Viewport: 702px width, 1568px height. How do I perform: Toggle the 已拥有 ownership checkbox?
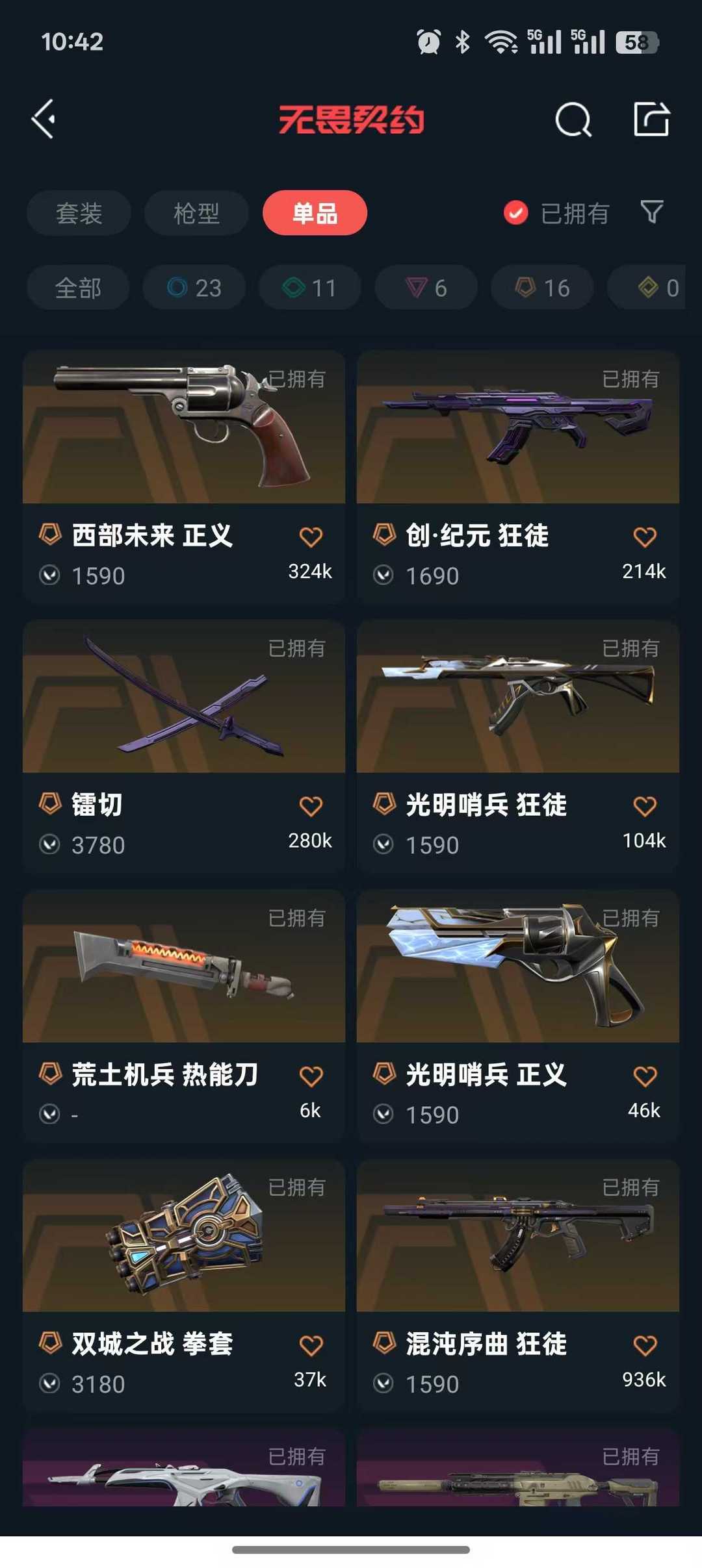coord(515,212)
